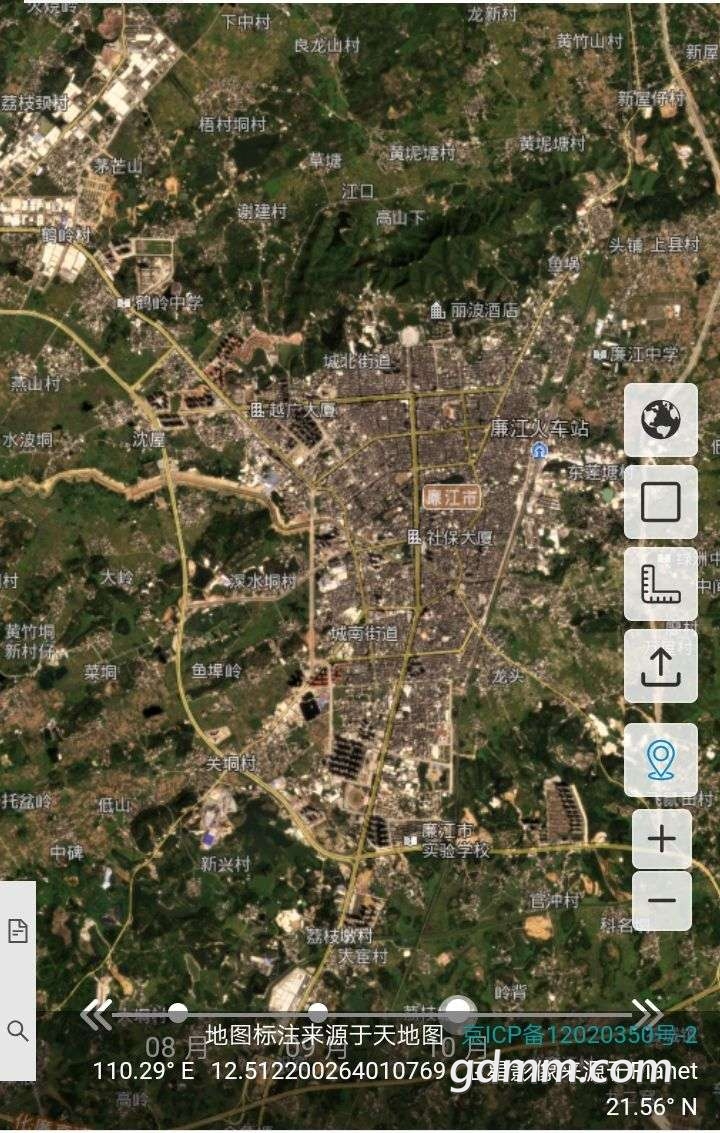
Task: Share or export the current map view
Action: coord(660,665)
